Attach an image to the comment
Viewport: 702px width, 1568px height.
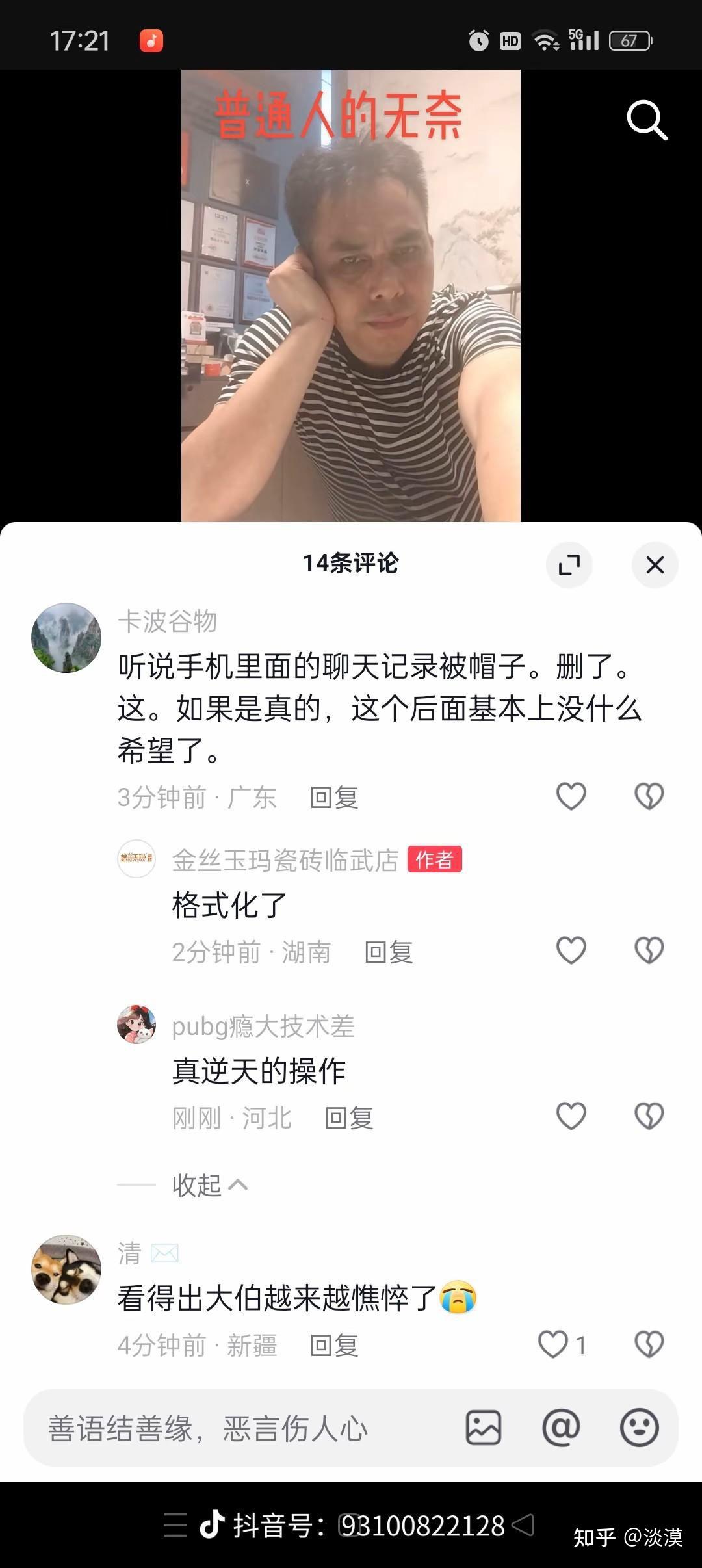484,1428
